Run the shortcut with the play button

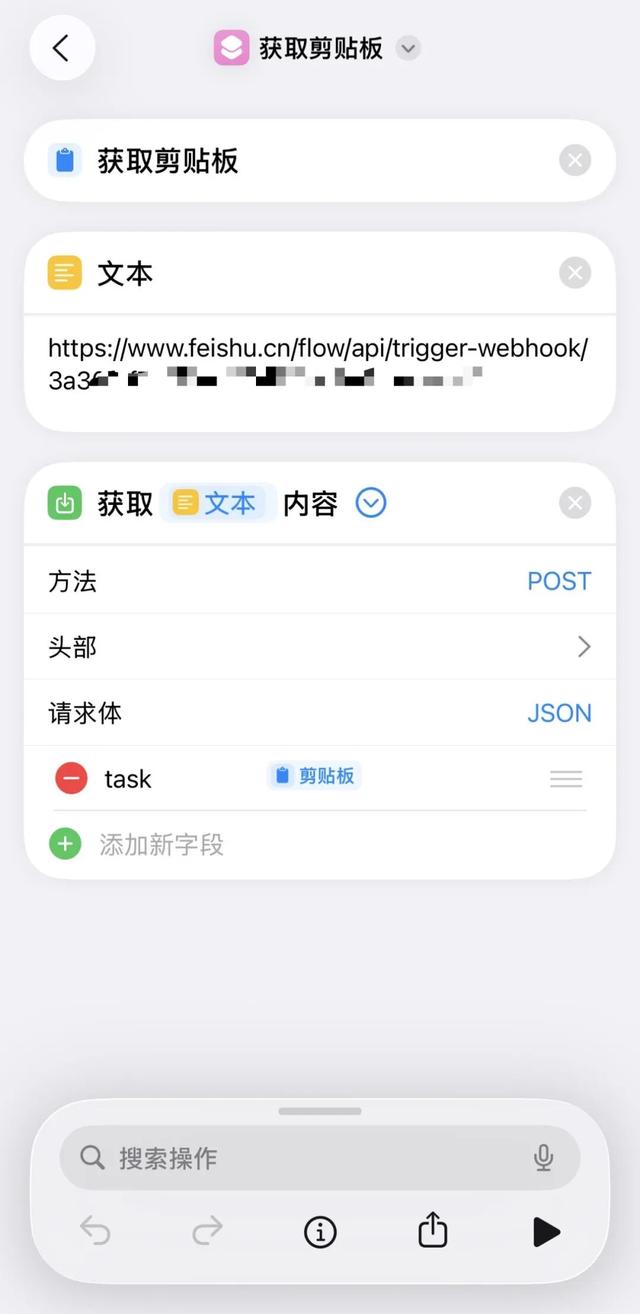(x=546, y=1232)
